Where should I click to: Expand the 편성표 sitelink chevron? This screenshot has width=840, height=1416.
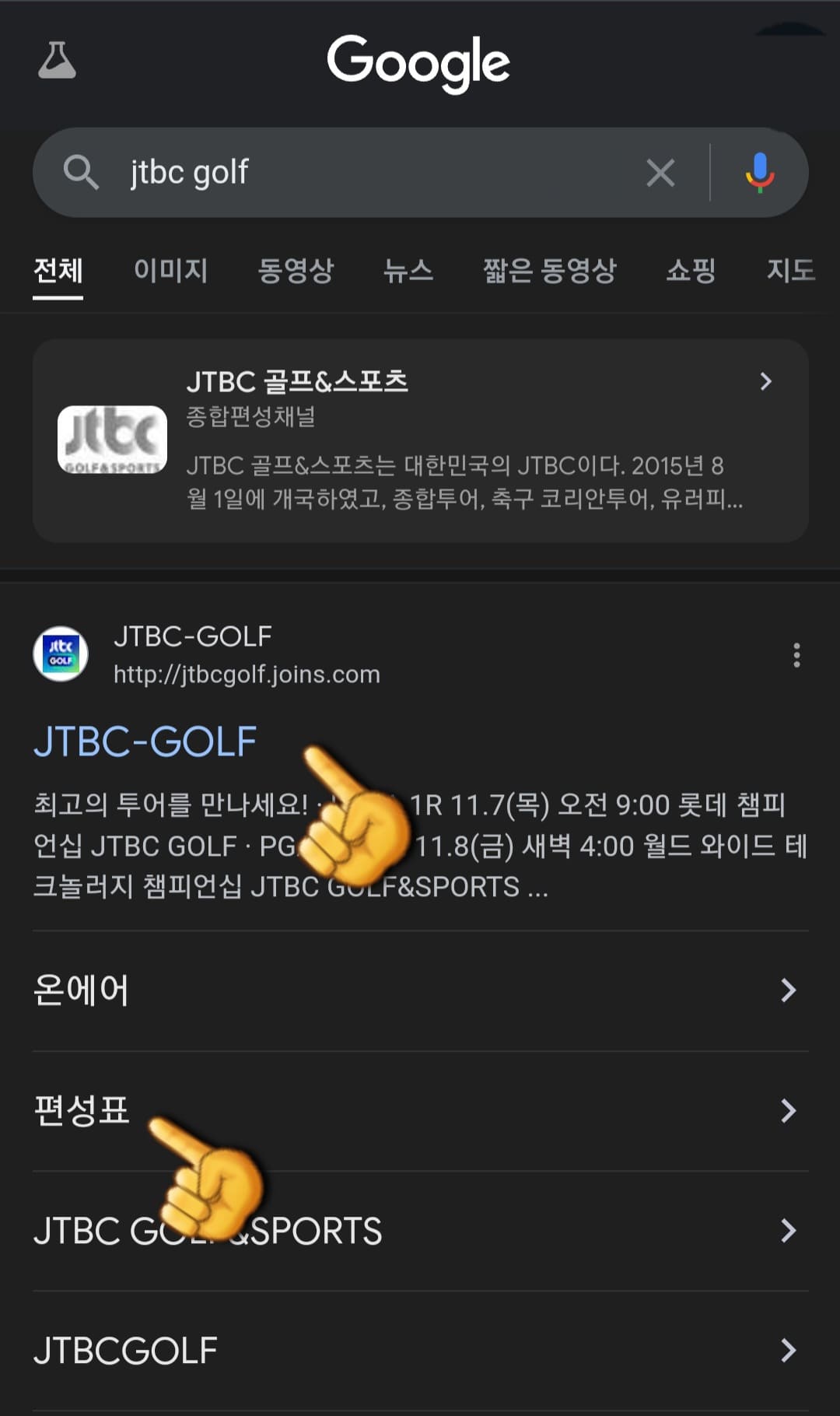[789, 1111]
